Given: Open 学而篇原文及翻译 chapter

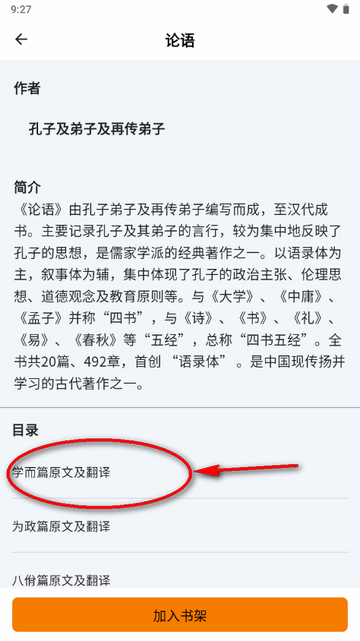Looking at the screenshot, I should pyautogui.click(x=180, y=472).
